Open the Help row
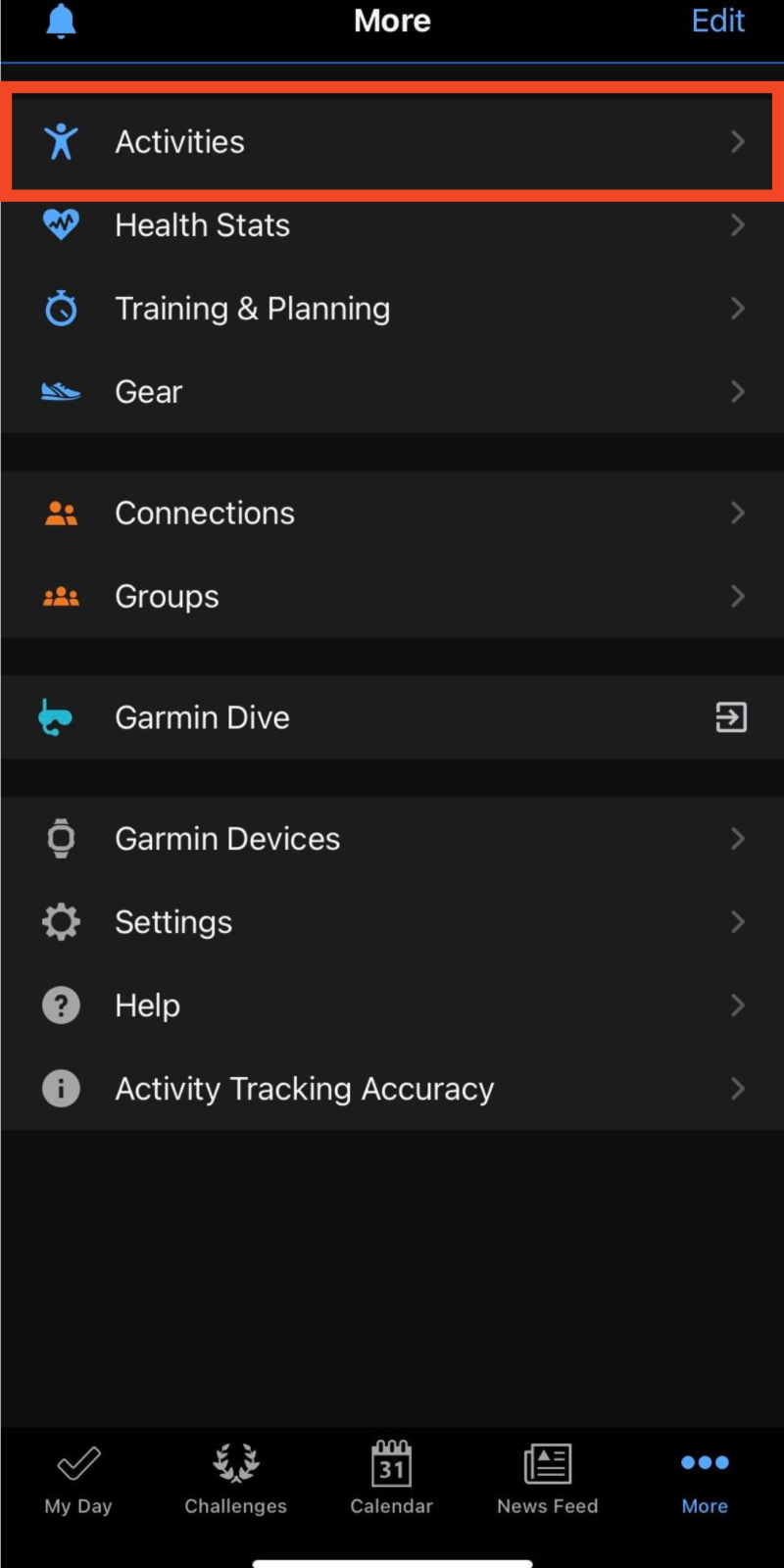This screenshot has height=1568, width=784. tap(392, 1005)
